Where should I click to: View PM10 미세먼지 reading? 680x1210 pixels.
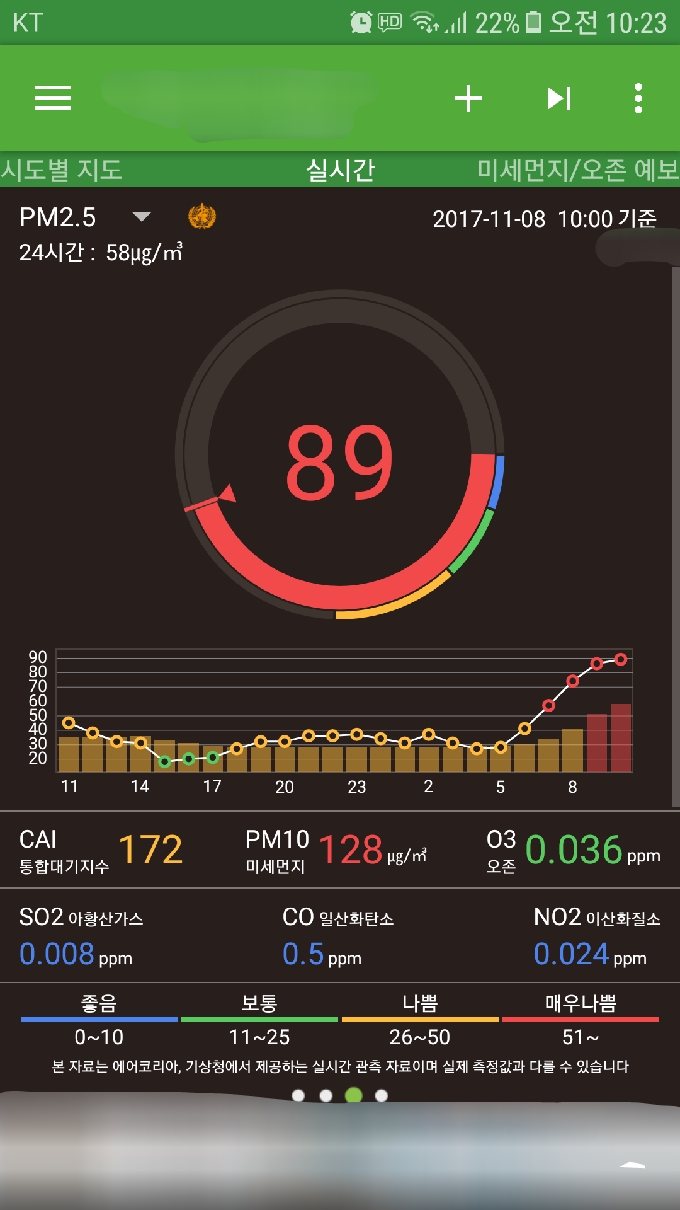coord(336,850)
